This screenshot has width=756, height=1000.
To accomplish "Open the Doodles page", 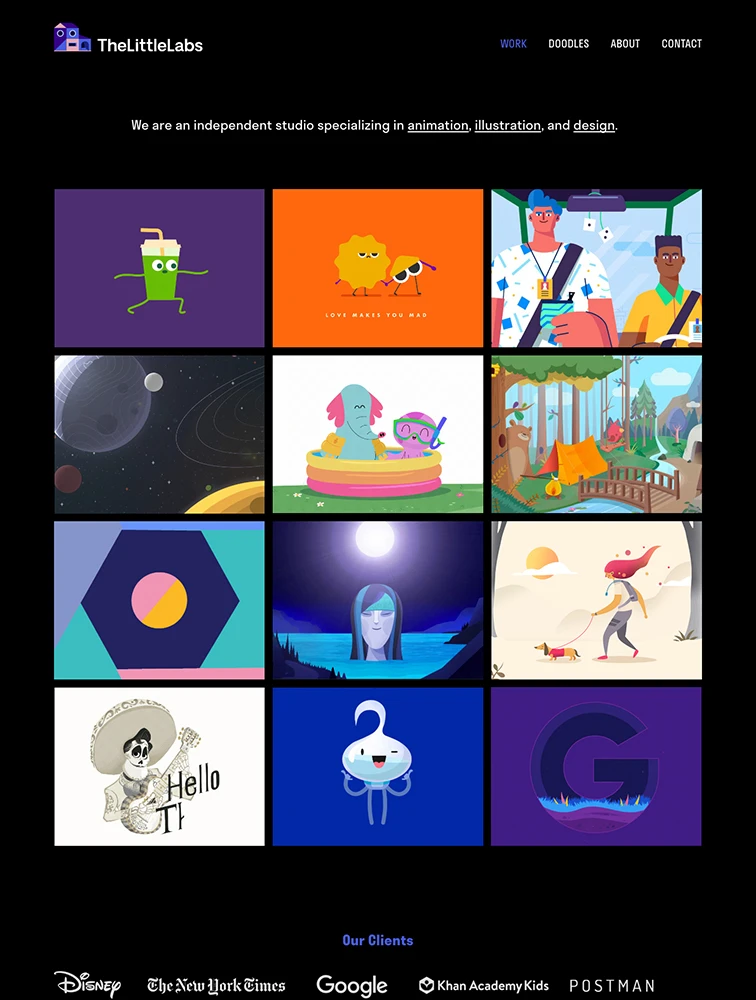I will [x=568, y=44].
